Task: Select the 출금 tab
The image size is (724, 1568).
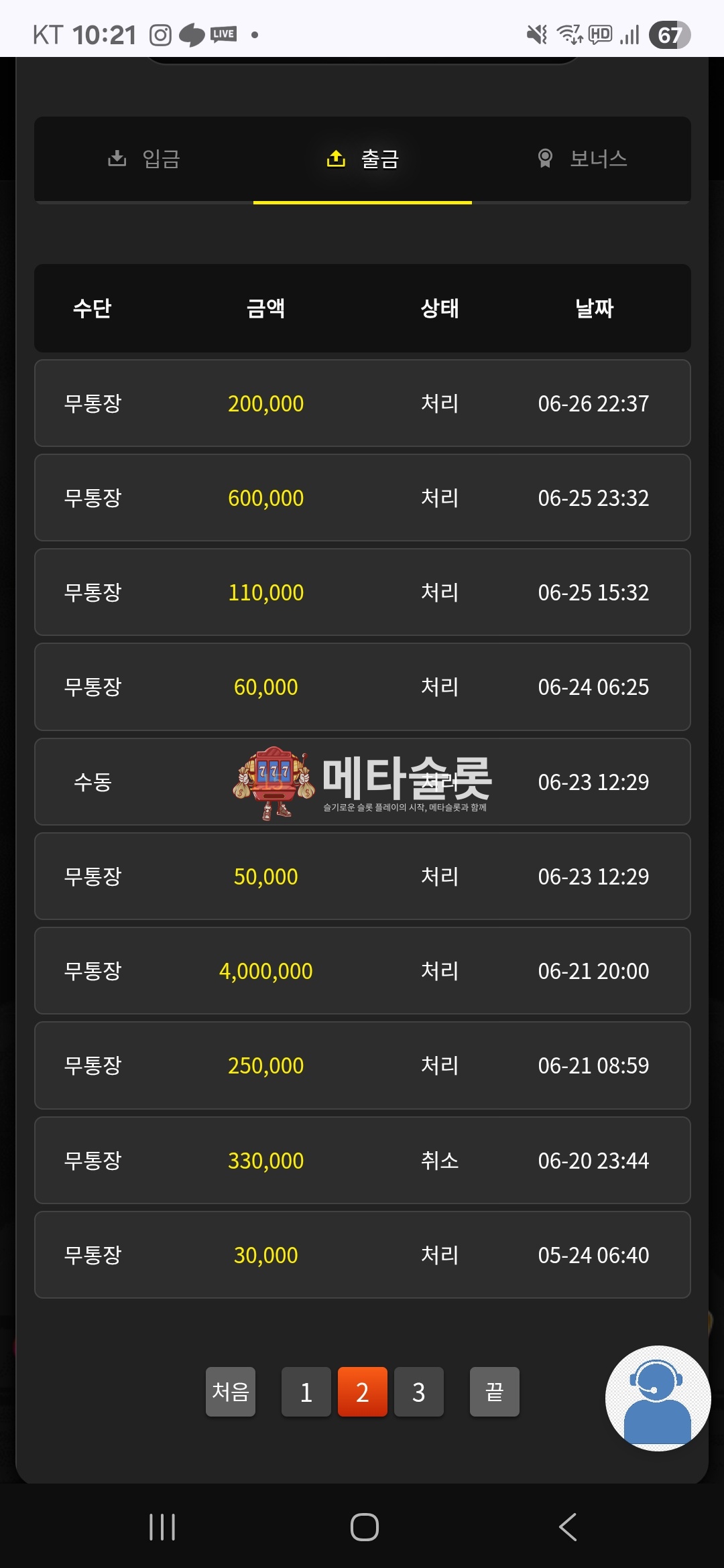Action: tap(363, 159)
